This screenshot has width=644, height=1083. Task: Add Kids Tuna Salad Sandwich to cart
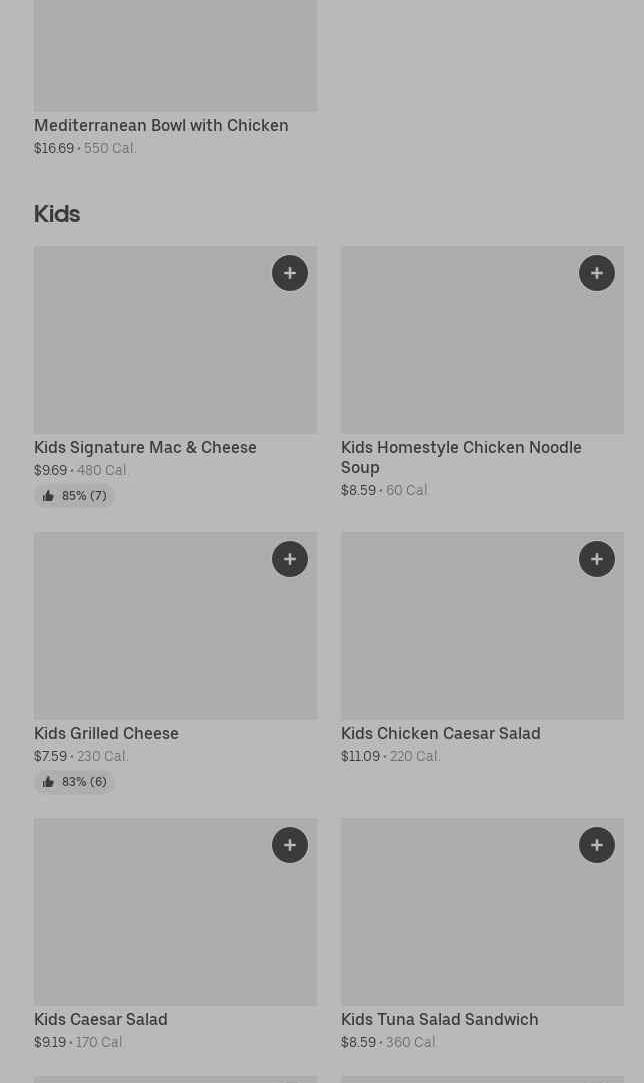[597, 845]
